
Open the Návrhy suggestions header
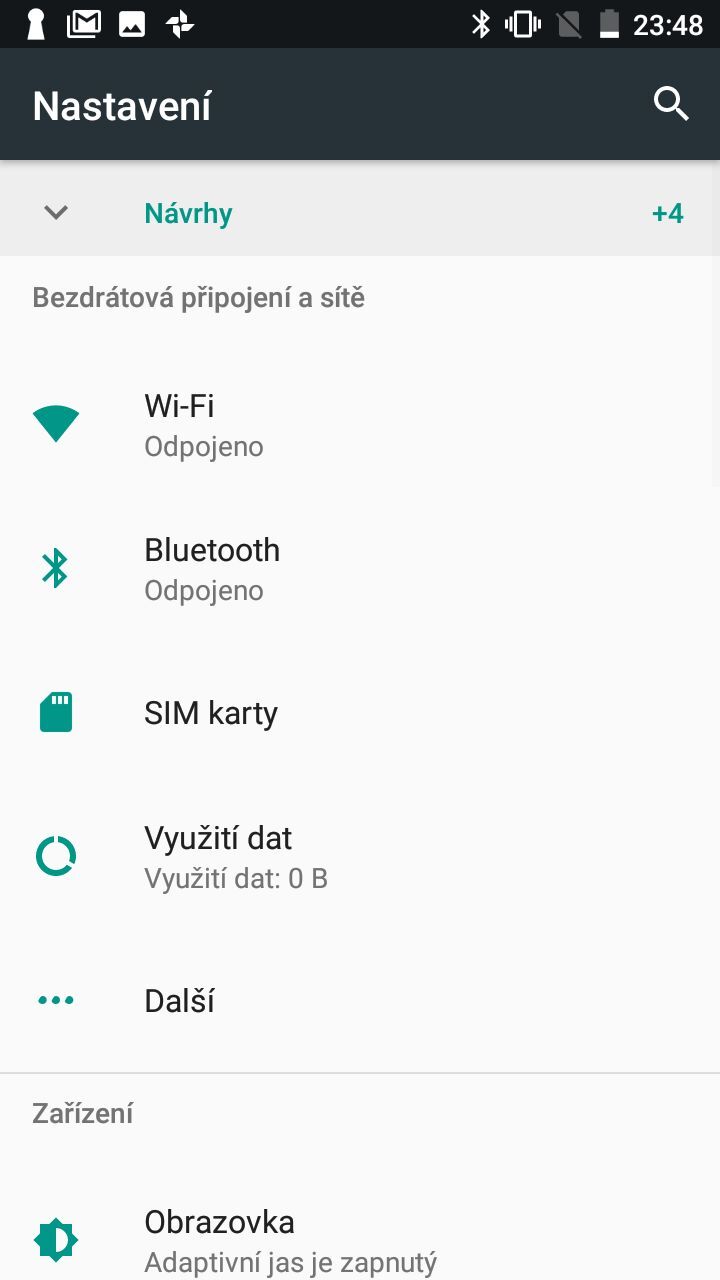(187, 212)
